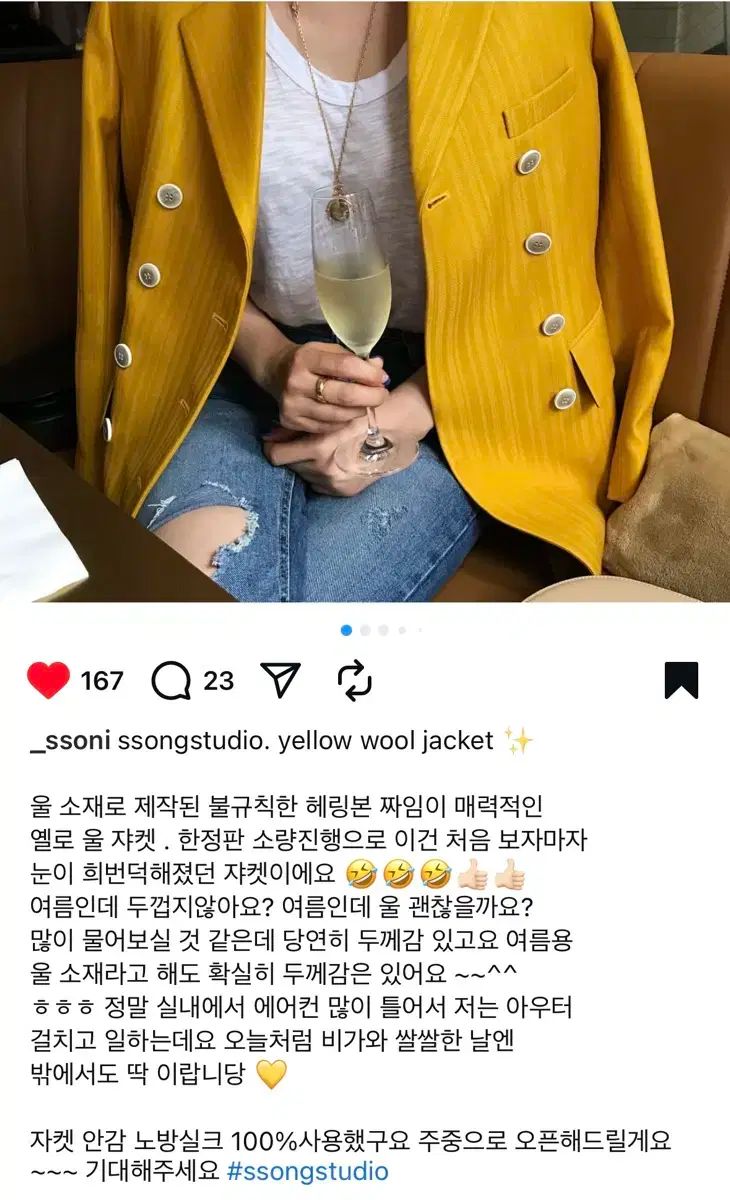This screenshot has width=730, height=1200.
Task: Open the 23 comments
Action: pos(171,682)
